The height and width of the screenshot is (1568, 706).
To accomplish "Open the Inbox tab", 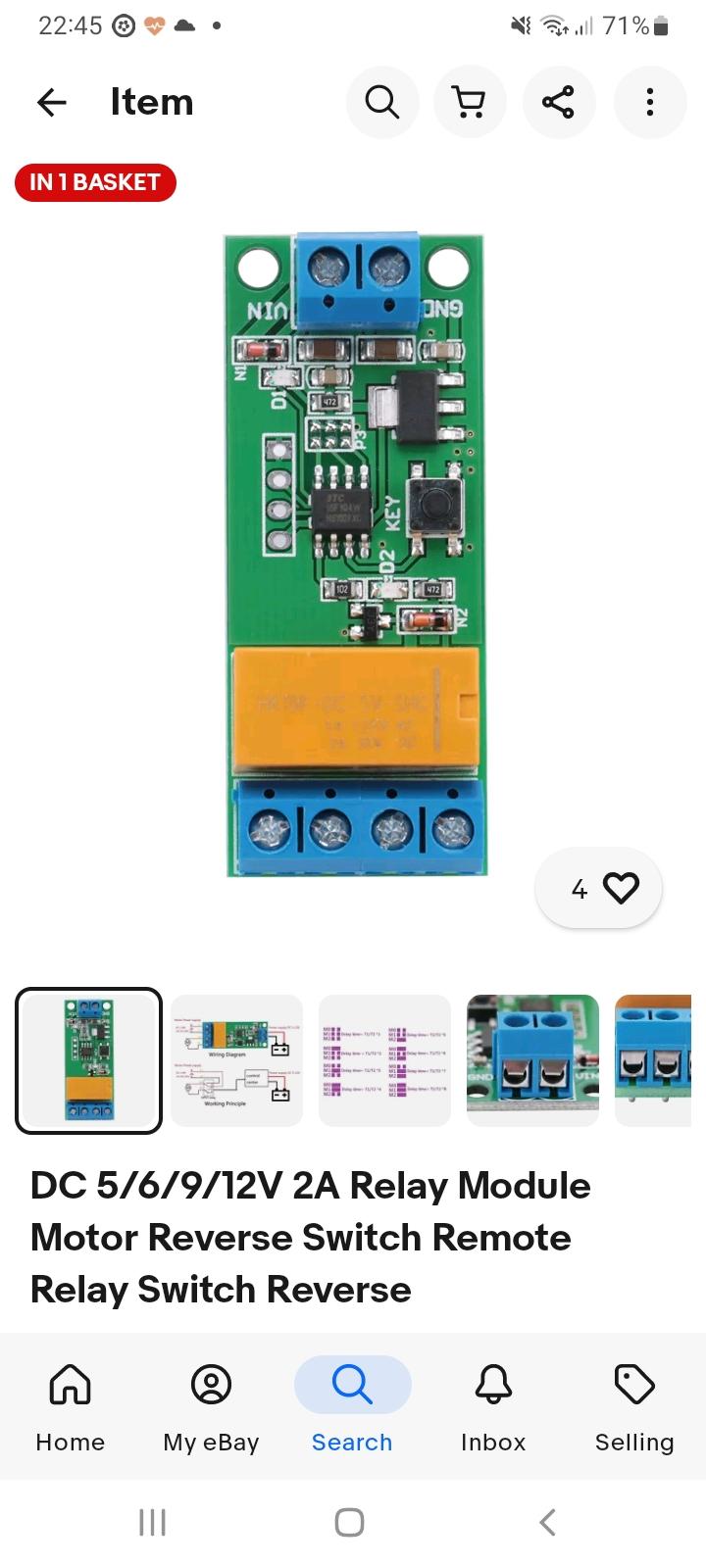I will click(493, 1407).
